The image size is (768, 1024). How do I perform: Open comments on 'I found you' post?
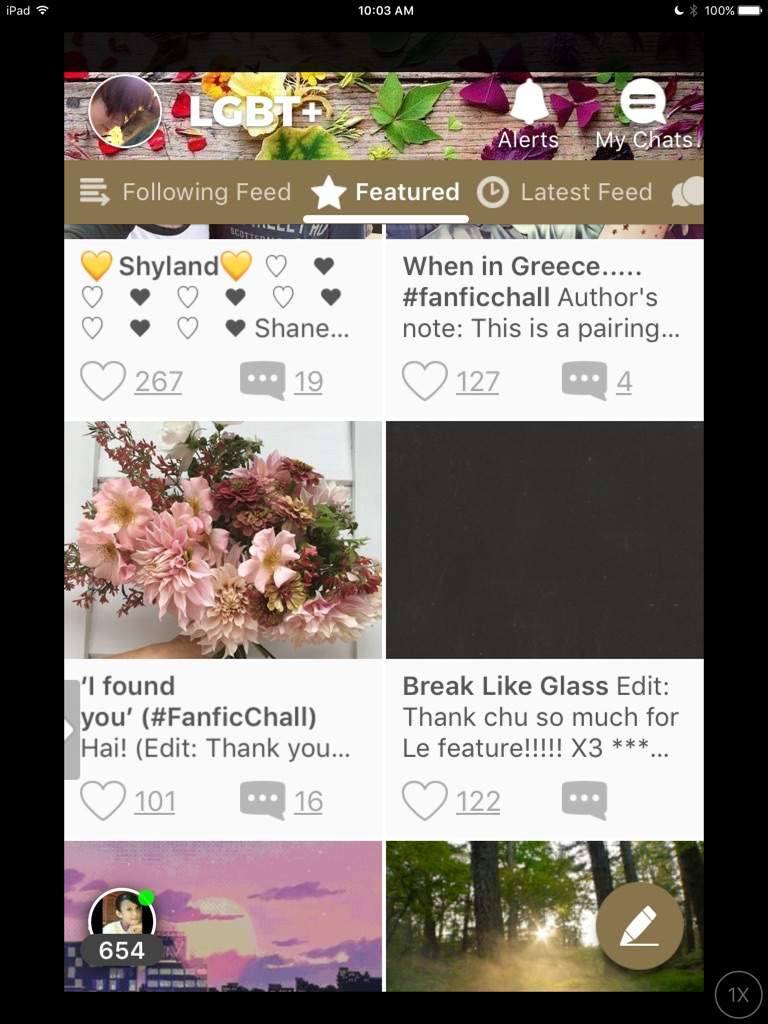263,801
